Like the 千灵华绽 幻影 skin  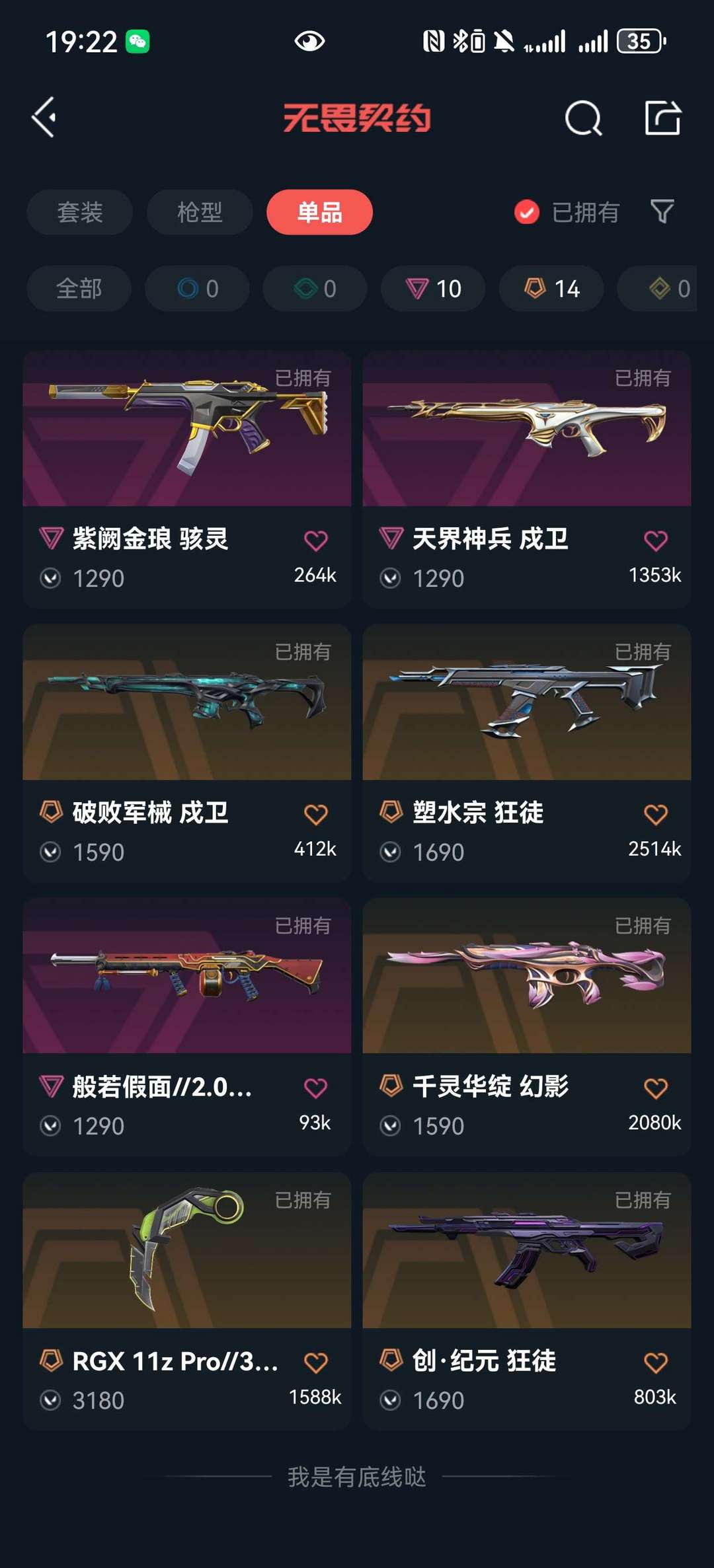655,1088
